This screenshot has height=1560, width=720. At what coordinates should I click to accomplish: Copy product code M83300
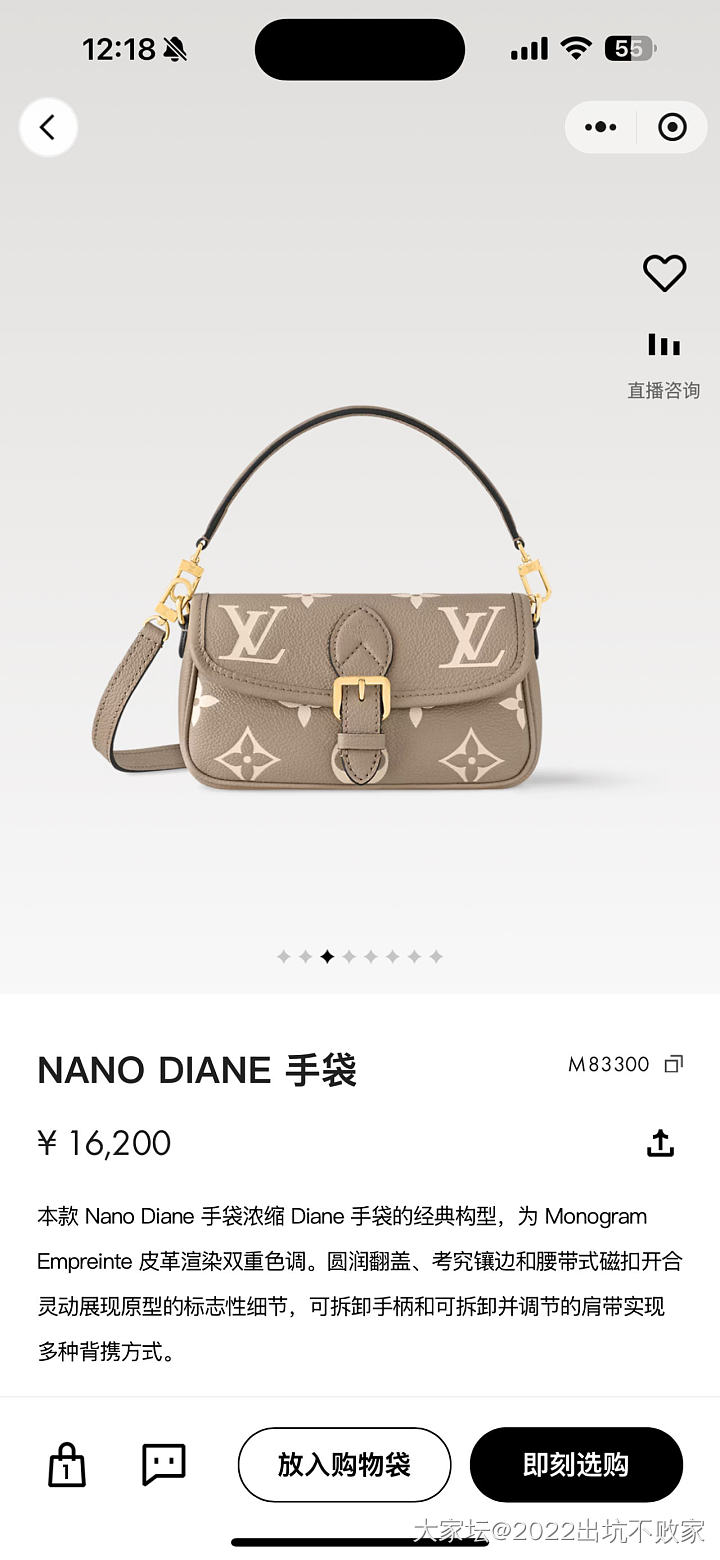(674, 1064)
